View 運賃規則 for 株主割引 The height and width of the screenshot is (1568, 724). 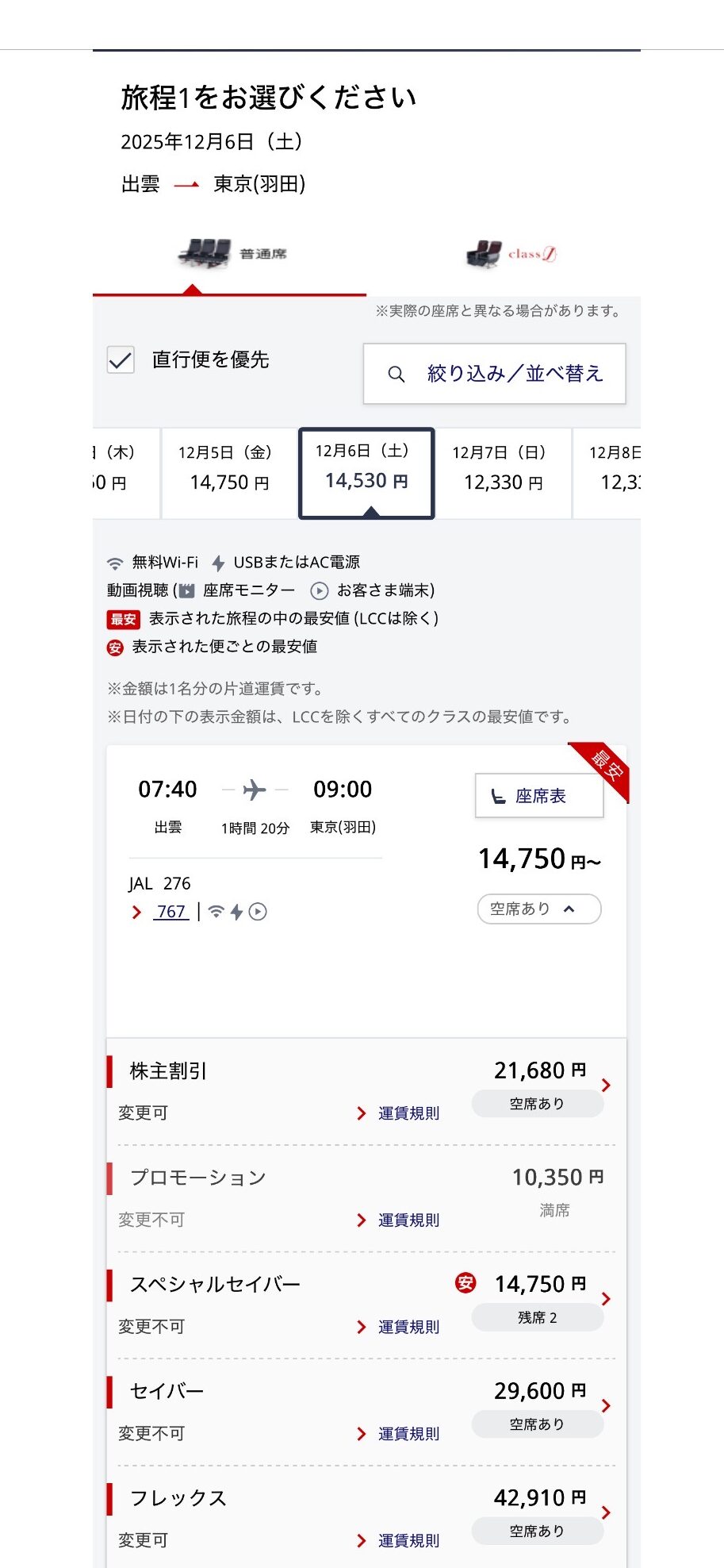408,1113
